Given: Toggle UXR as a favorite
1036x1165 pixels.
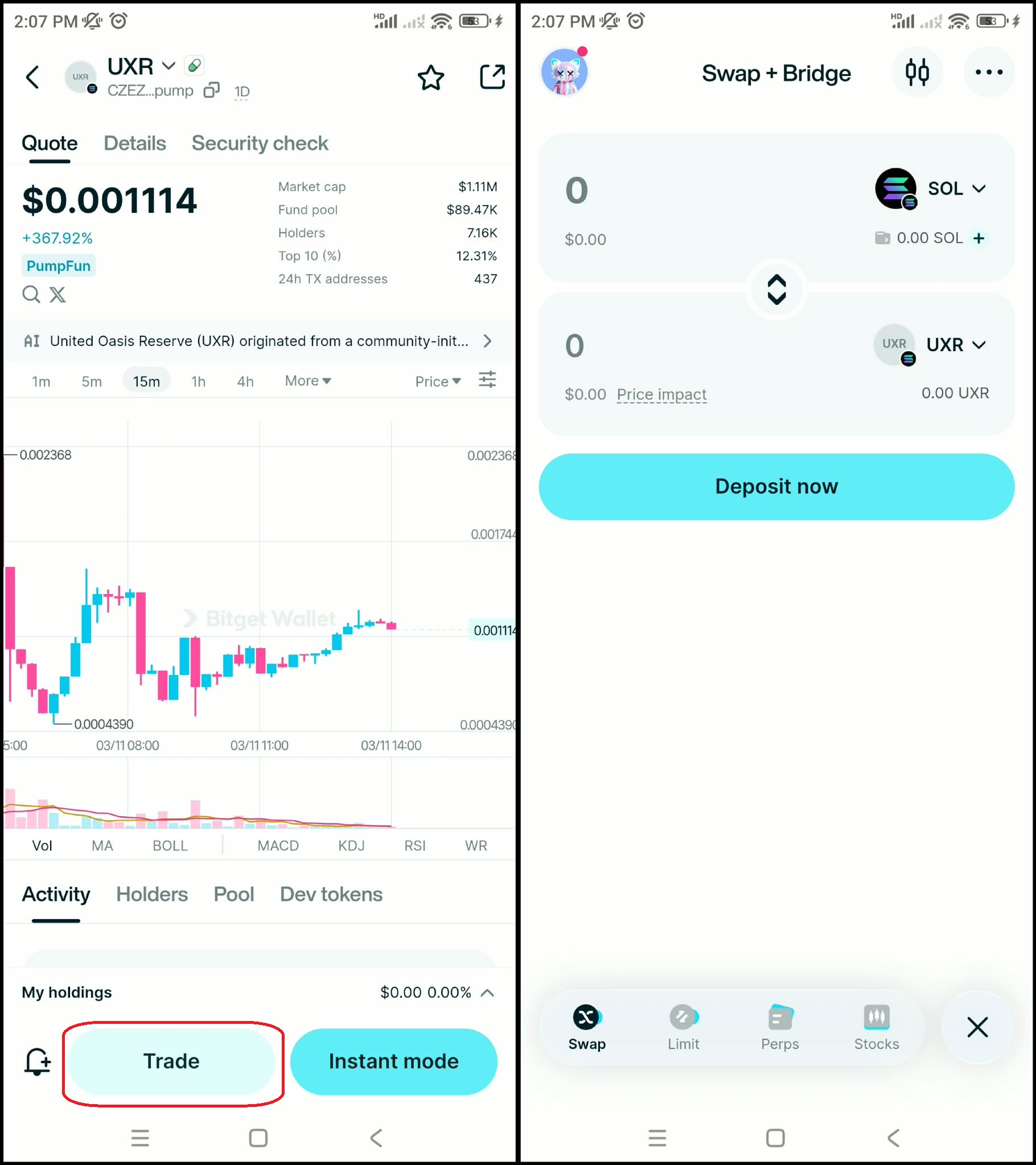Looking at the screenshot, I should pyautogui.click(x=431, y=78).
